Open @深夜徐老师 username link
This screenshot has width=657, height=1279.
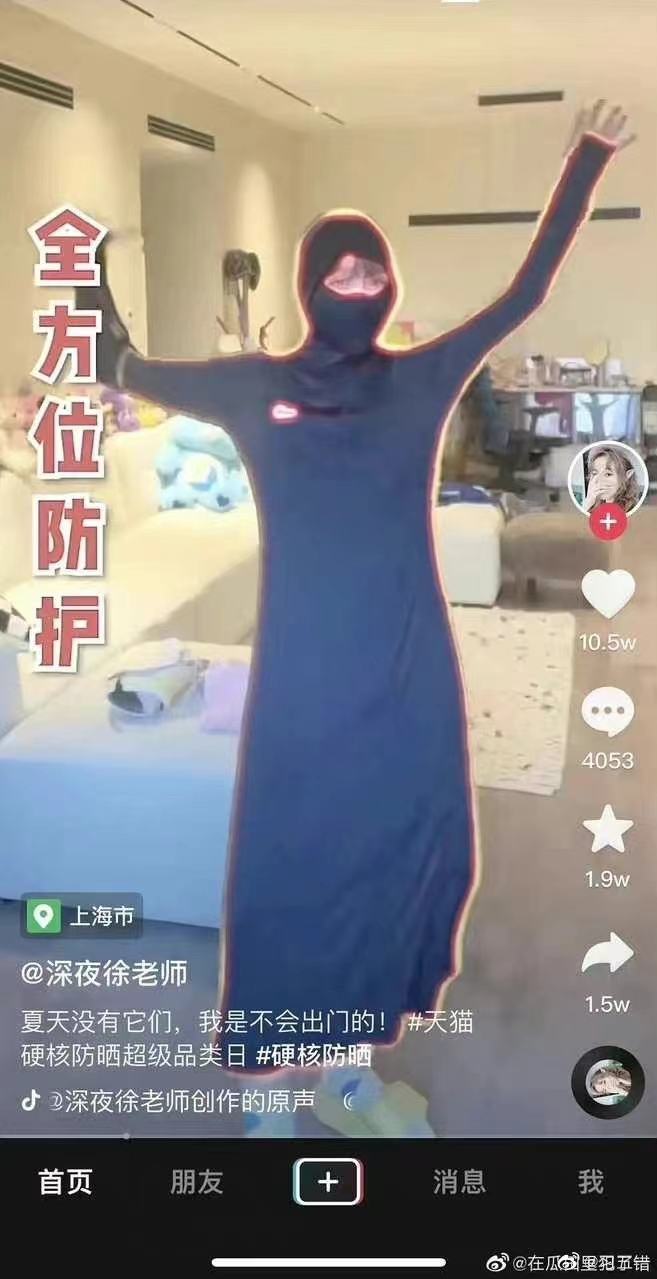pyautogui.click(x=105, y=973)
